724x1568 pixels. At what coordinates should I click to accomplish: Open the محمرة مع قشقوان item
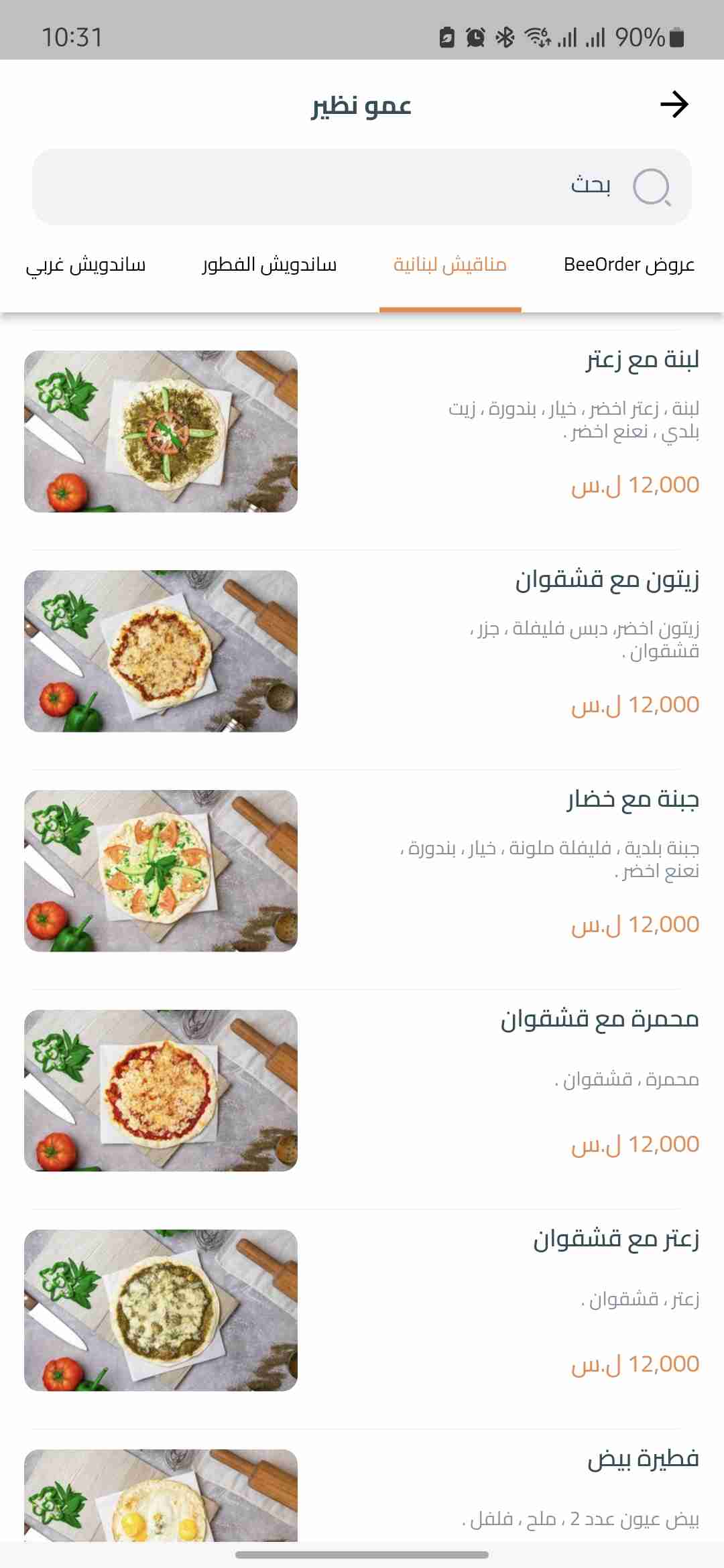pos(599,1020)
